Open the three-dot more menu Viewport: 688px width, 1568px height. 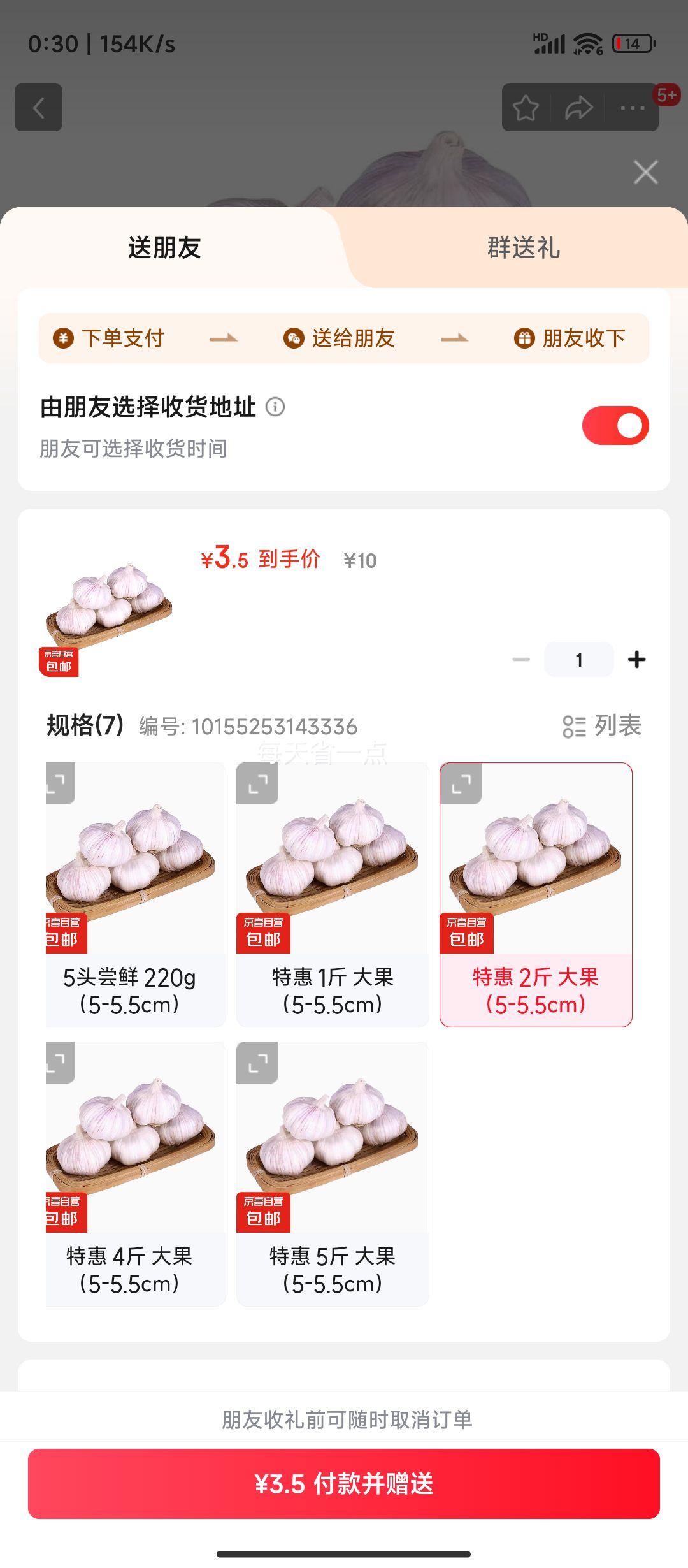pyautogui.click(x=632, y=108)
